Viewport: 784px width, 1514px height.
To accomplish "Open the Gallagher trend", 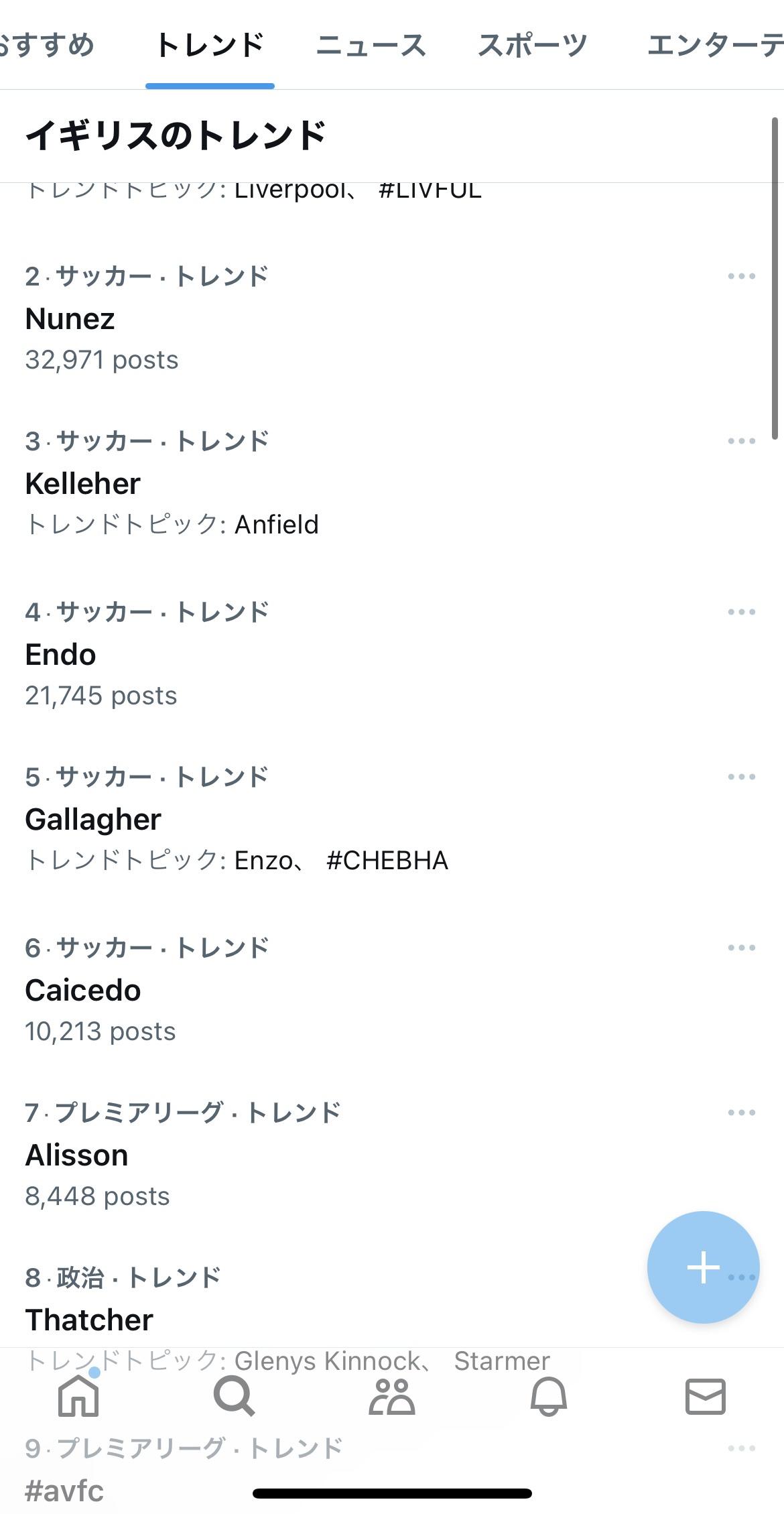I will click(x=392, y=819).
